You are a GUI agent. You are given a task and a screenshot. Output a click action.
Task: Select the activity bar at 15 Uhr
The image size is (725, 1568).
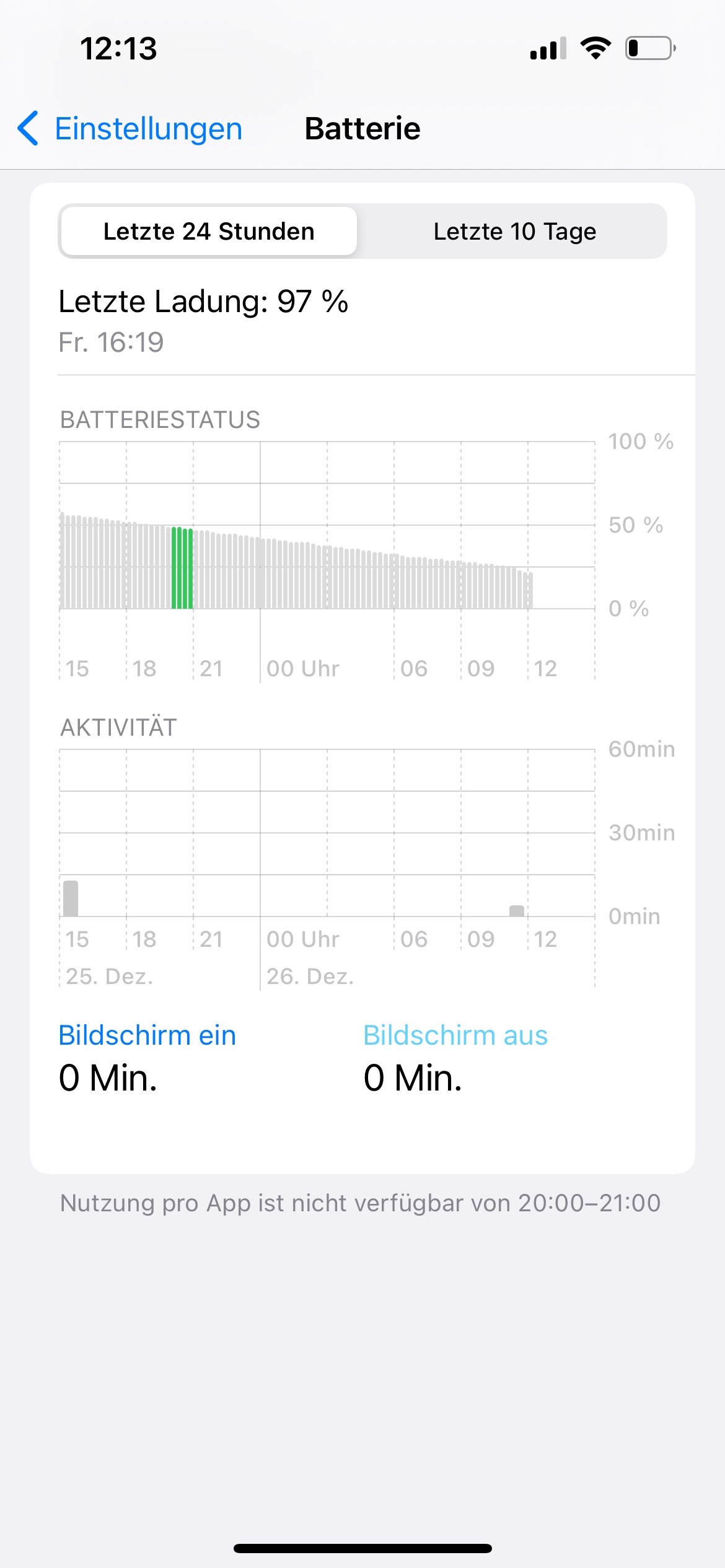71,899
